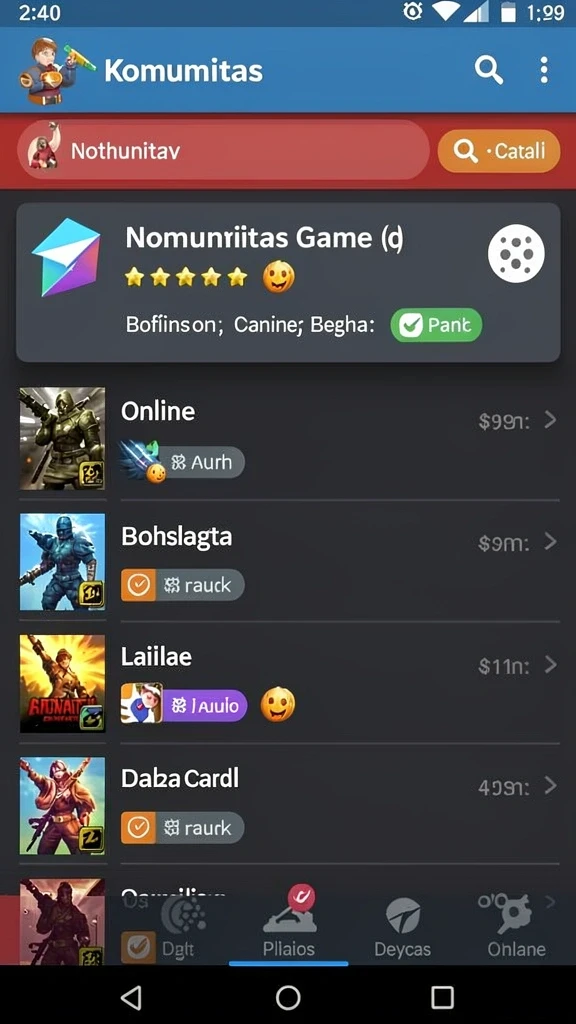Open the Bohslagta game row
This screenshot has height=1024, width=576.
pos(288,561)
